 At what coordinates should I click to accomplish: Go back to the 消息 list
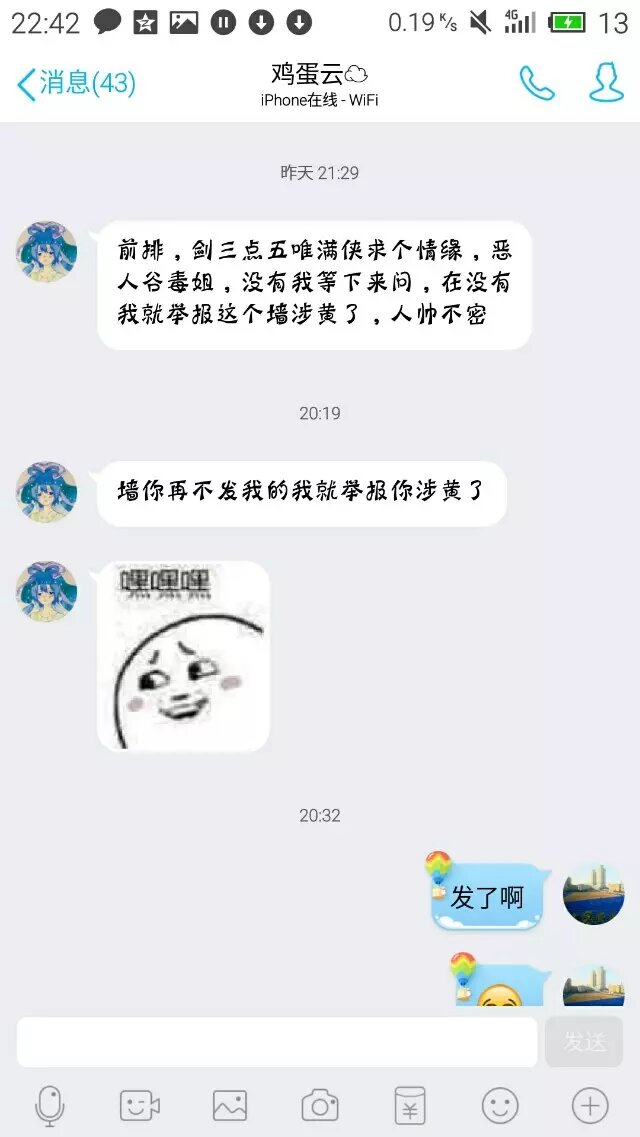pos(75,83)
